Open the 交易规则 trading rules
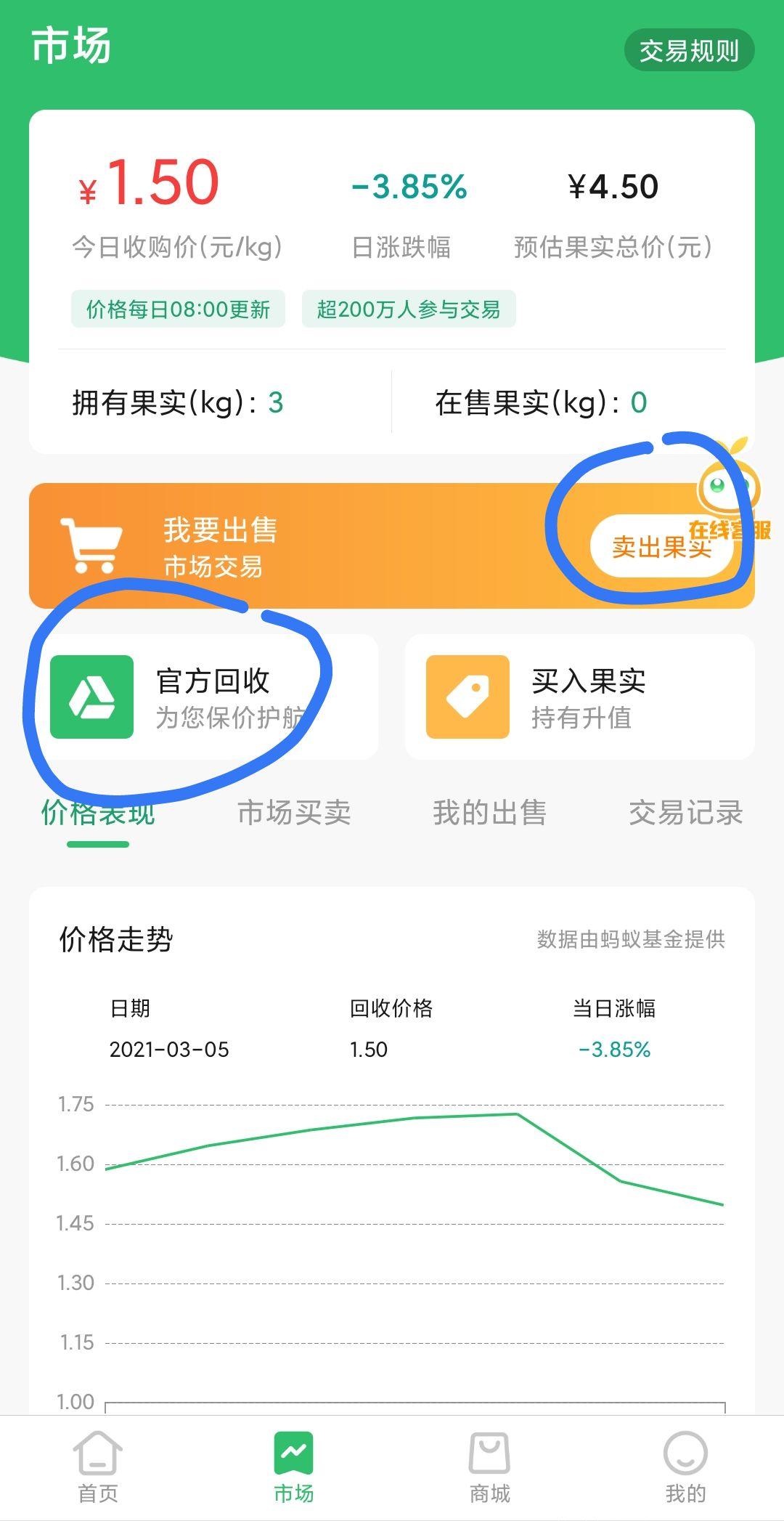Screen dimensions: 784x1521 pos(689,51)
